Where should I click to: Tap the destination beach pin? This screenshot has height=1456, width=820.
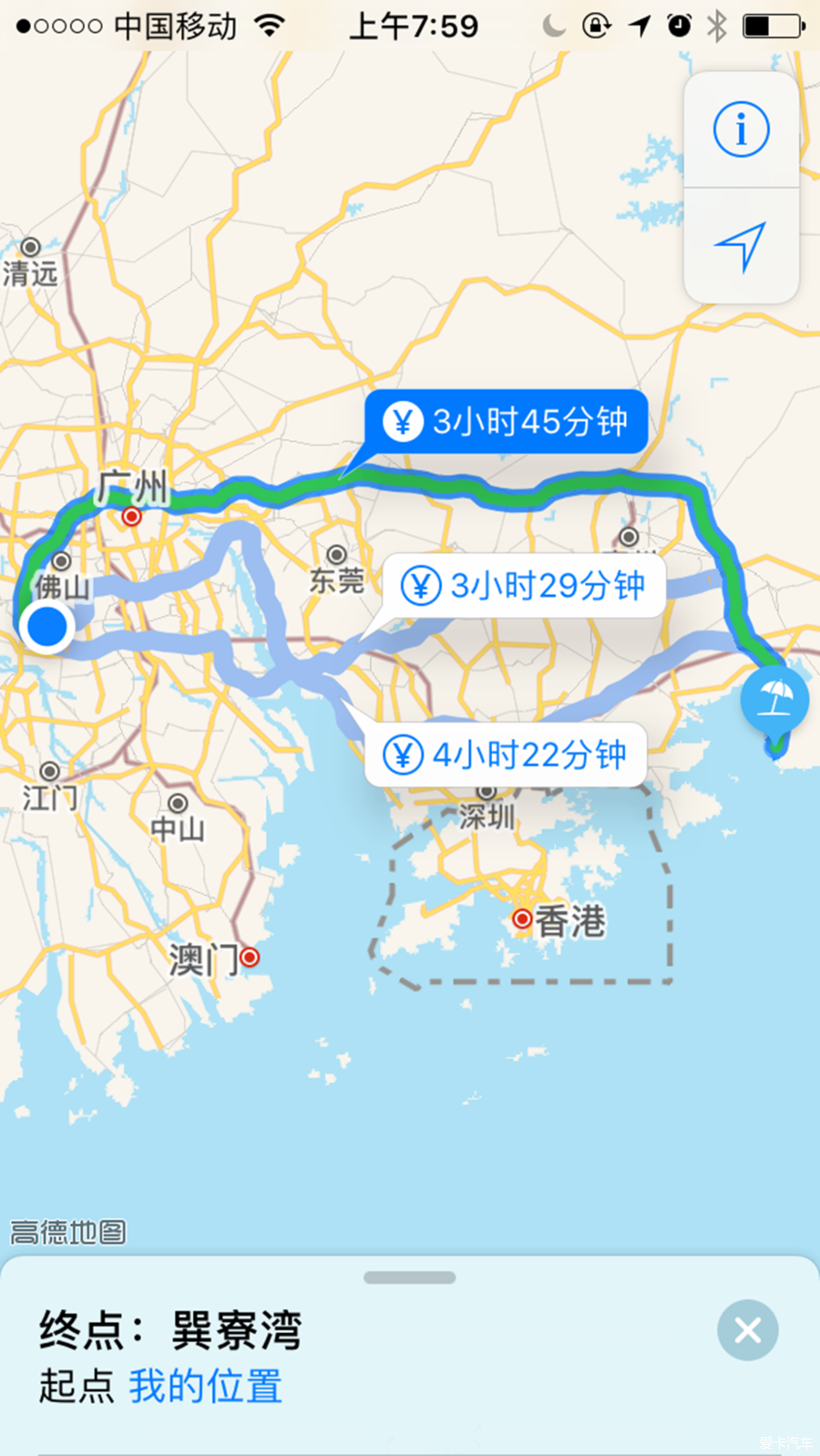pyautogui.click(x=774, y=700)
